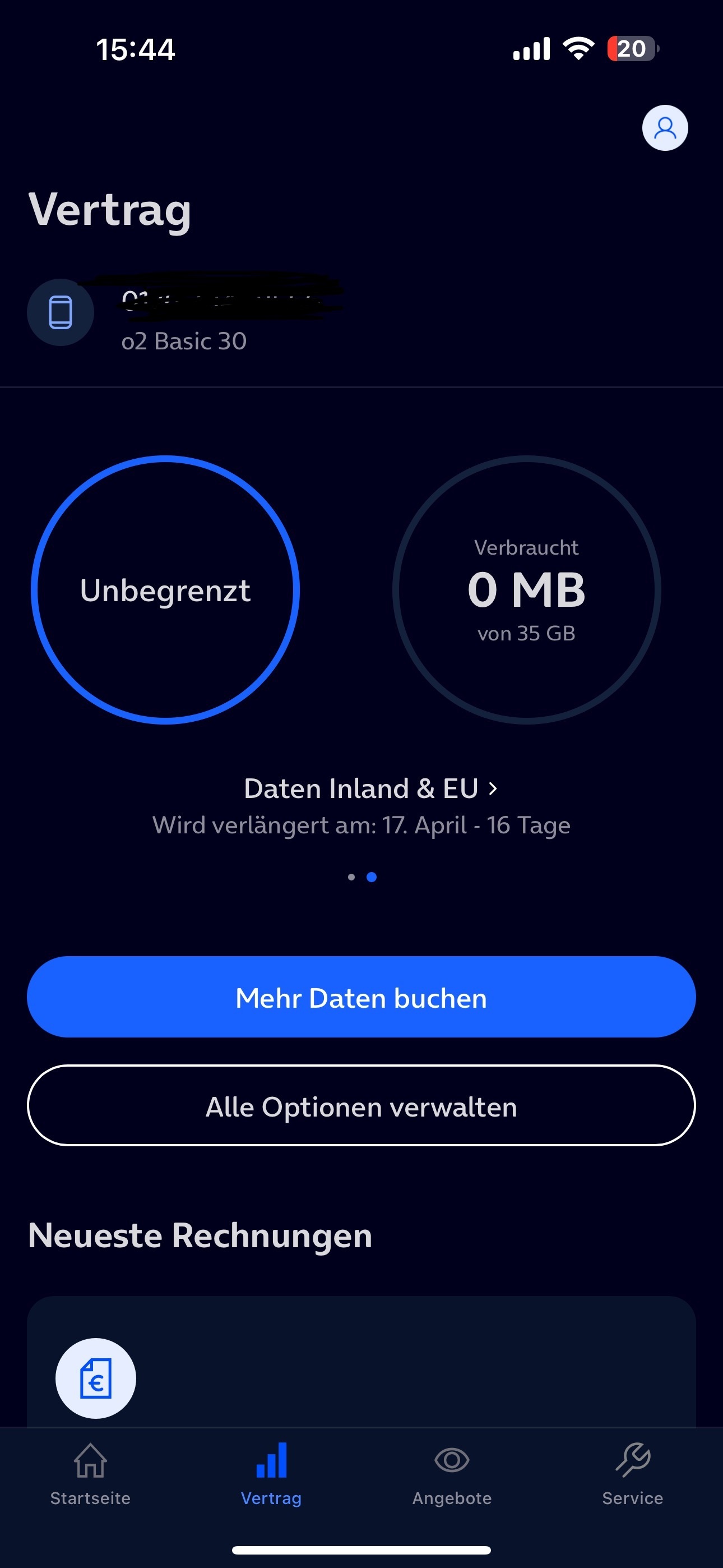This screenshot has height=1568, width=723.
Task: Open the newest invoice card
Action: (x=361, y=1363)
